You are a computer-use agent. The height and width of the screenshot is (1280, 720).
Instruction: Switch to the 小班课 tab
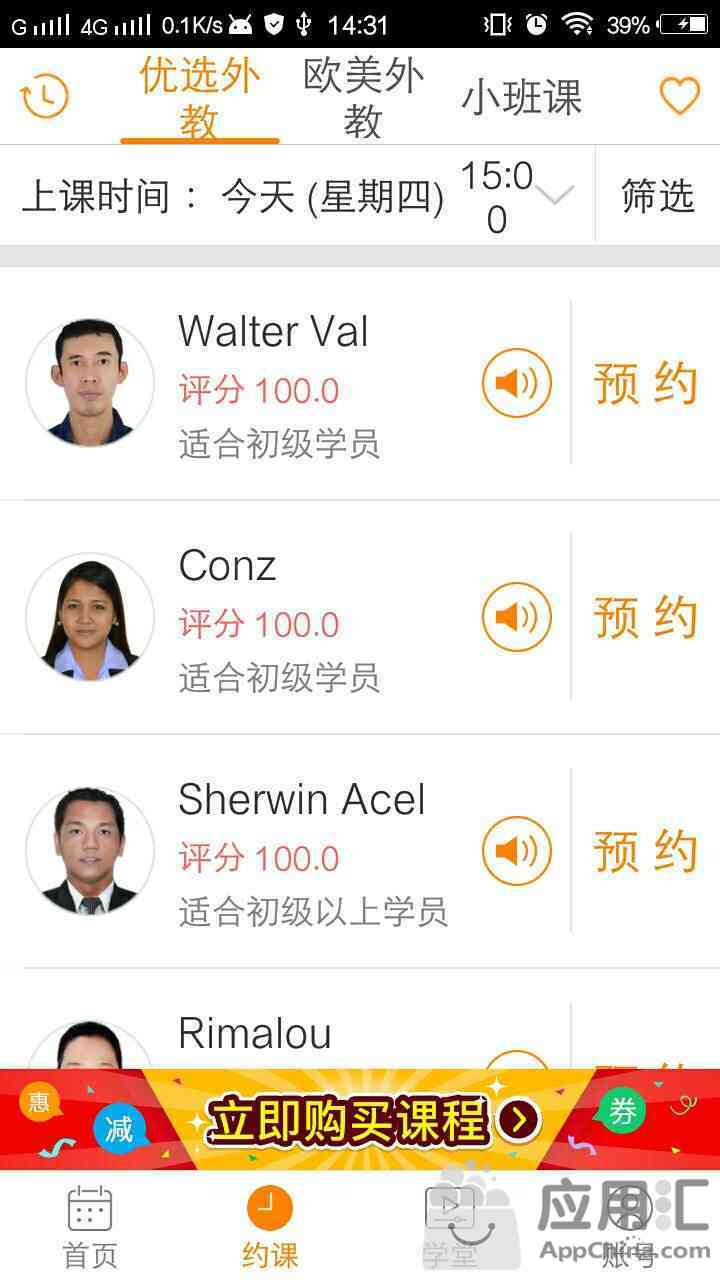click(521, 98)
